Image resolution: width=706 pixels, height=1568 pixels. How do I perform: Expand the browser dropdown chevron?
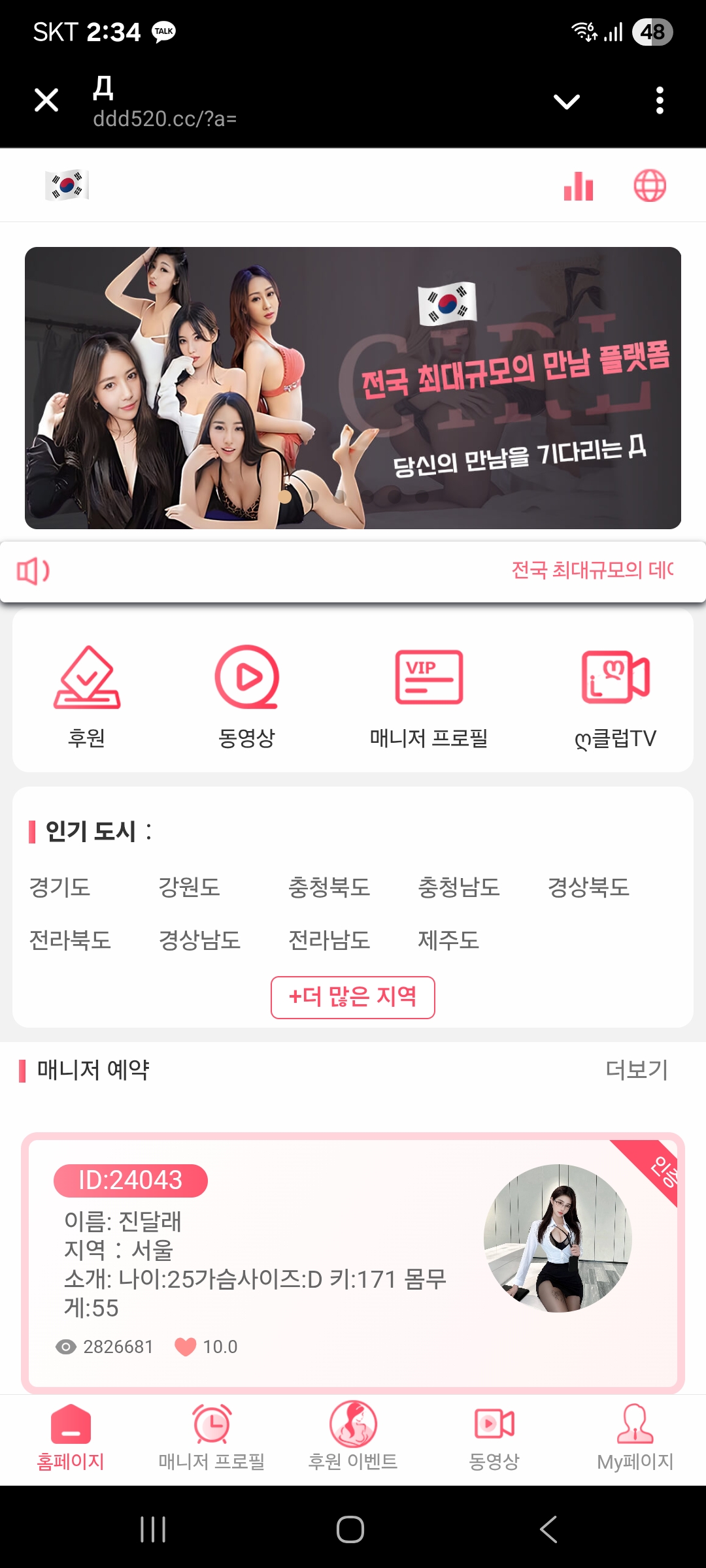coord(566,101)
